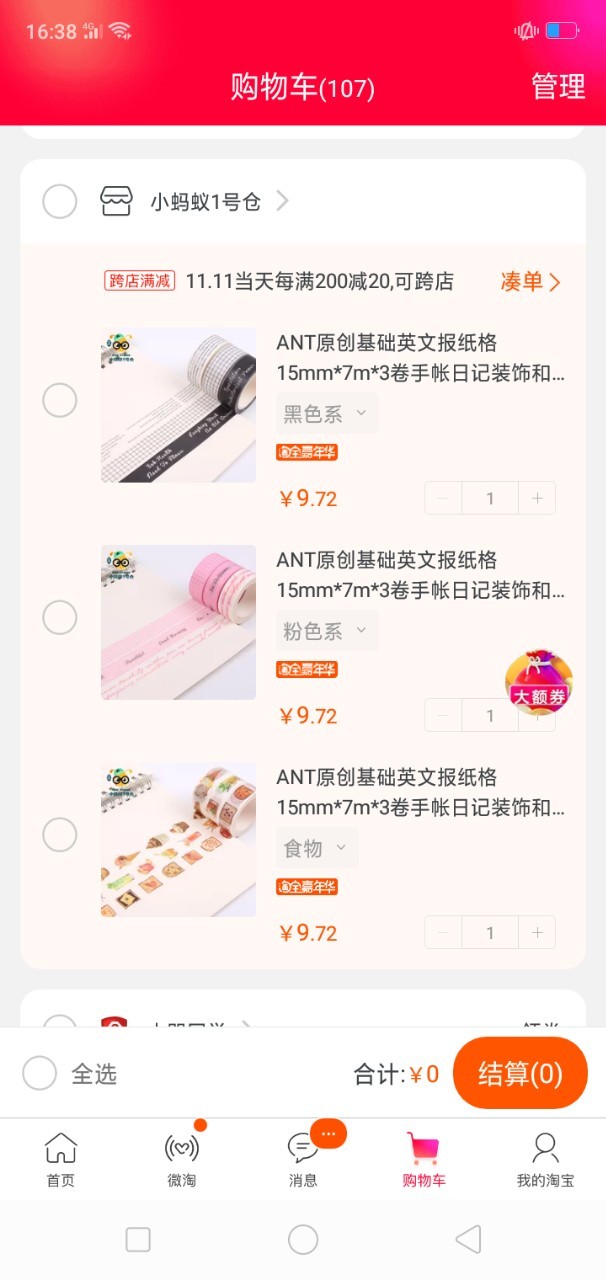Increase quantity of the 食物 tape
Screen dimensions: 606x1280
tap(537, 933)
